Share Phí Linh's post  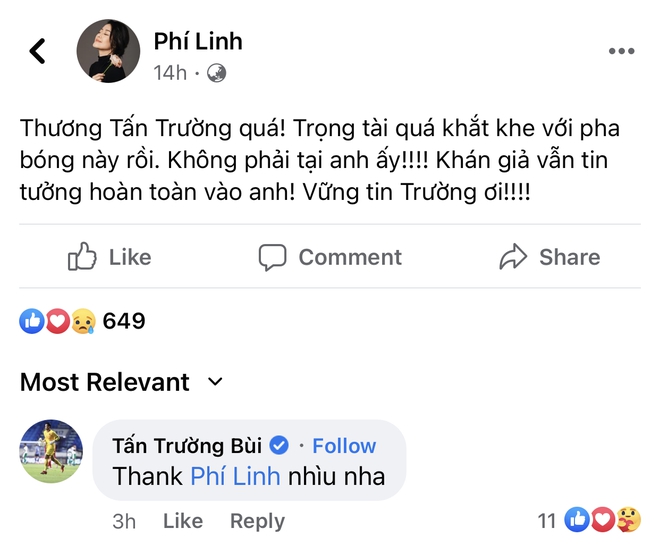pos(550,257)
